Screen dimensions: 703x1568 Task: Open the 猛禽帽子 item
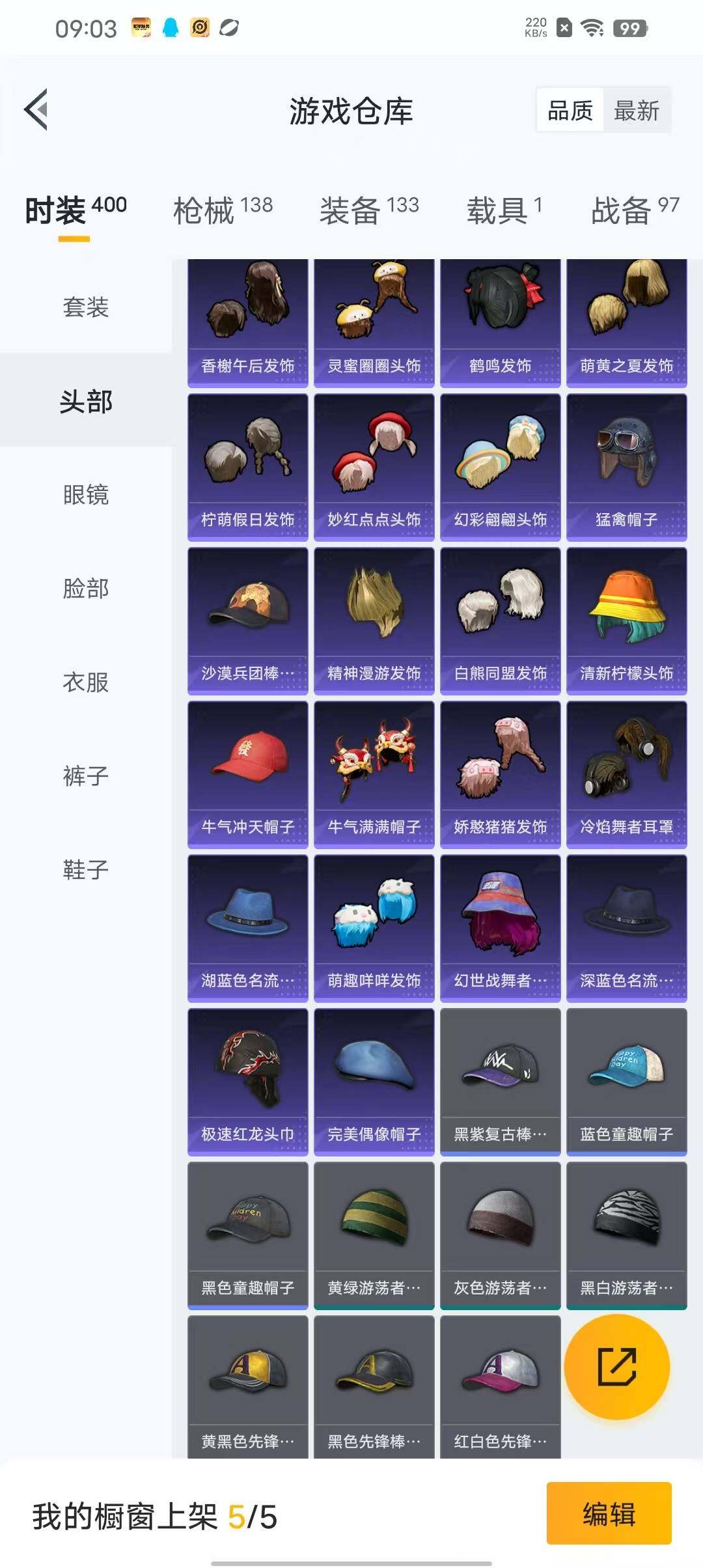[626, 466]
